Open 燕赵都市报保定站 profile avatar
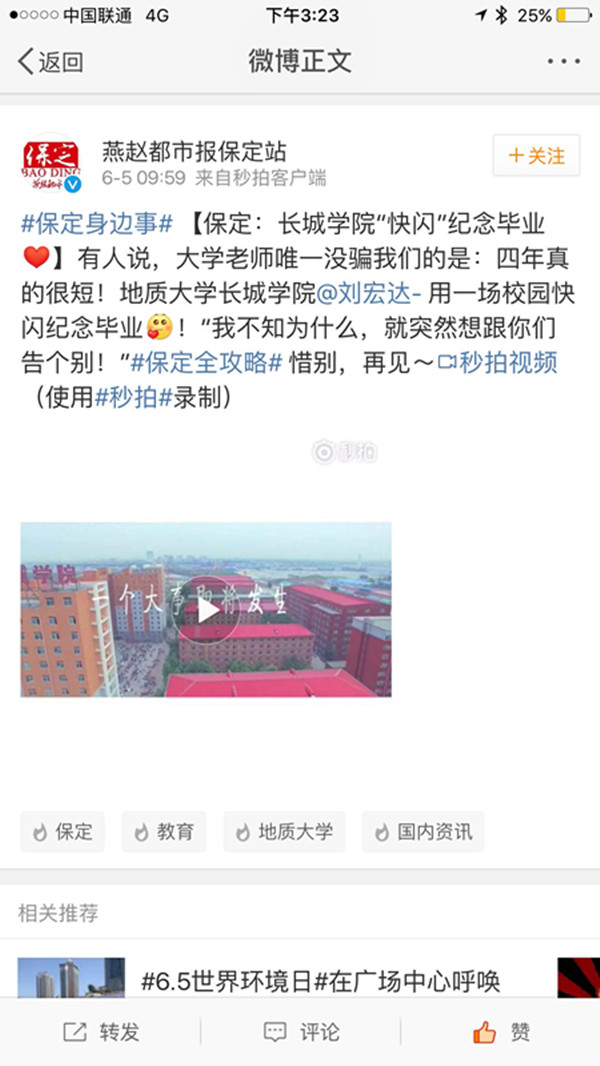The width and height of the screenshot is (600, 1066). [51, 164]
